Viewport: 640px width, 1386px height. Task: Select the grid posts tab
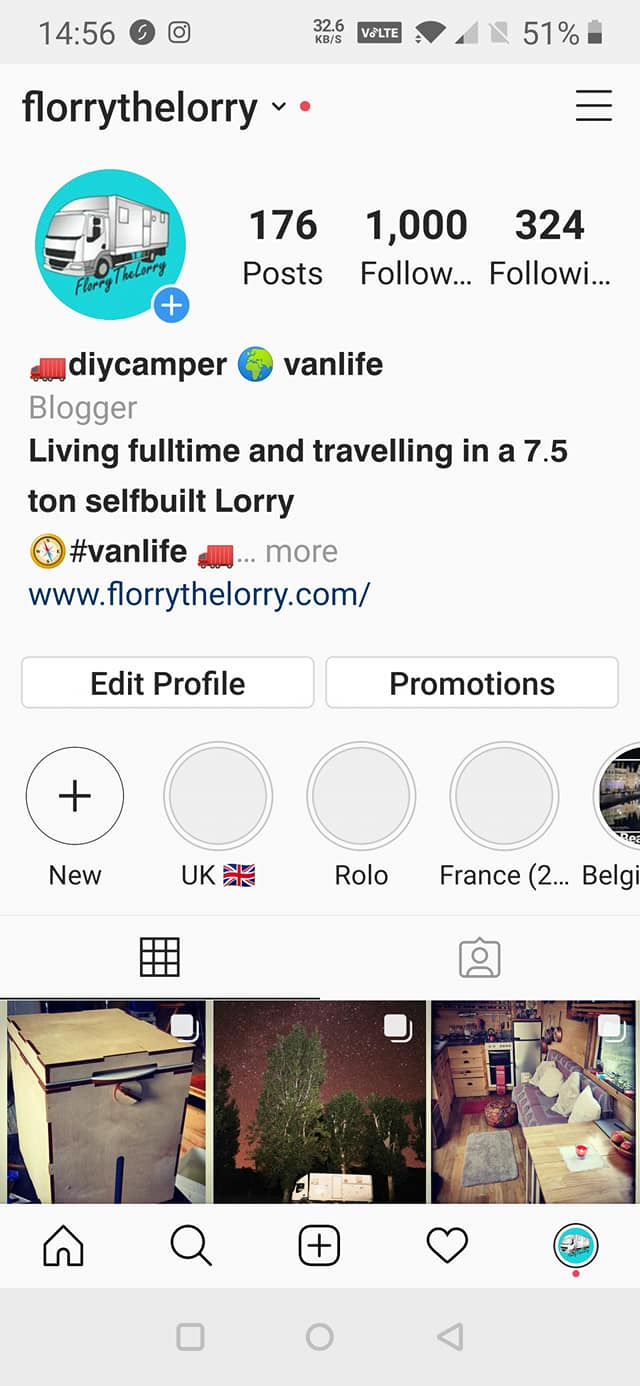160,958
